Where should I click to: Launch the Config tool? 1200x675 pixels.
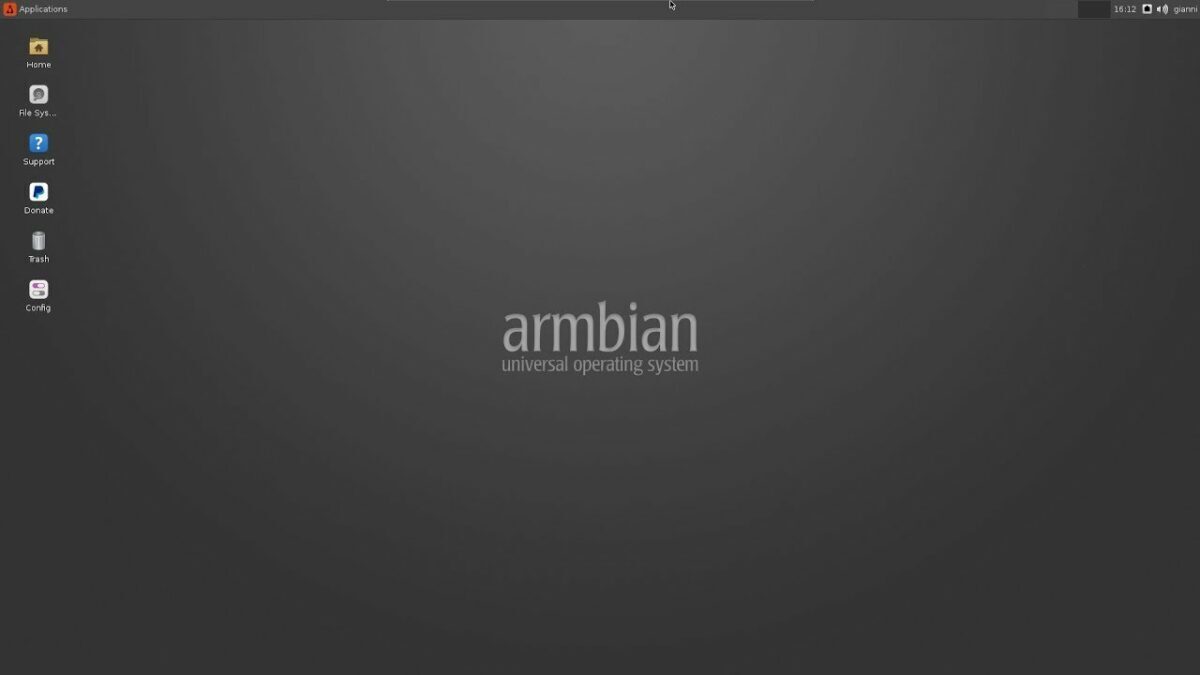point(38,290)
